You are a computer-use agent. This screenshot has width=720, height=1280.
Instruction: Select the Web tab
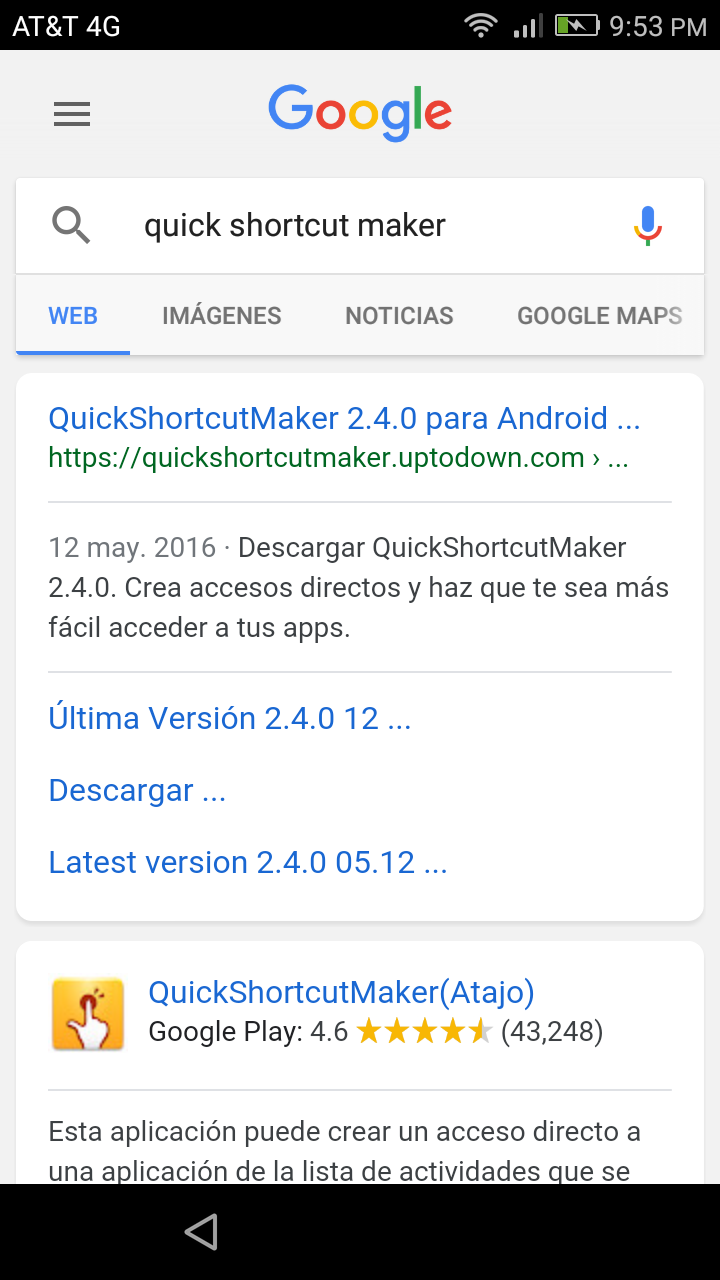(x=73, y=316)
